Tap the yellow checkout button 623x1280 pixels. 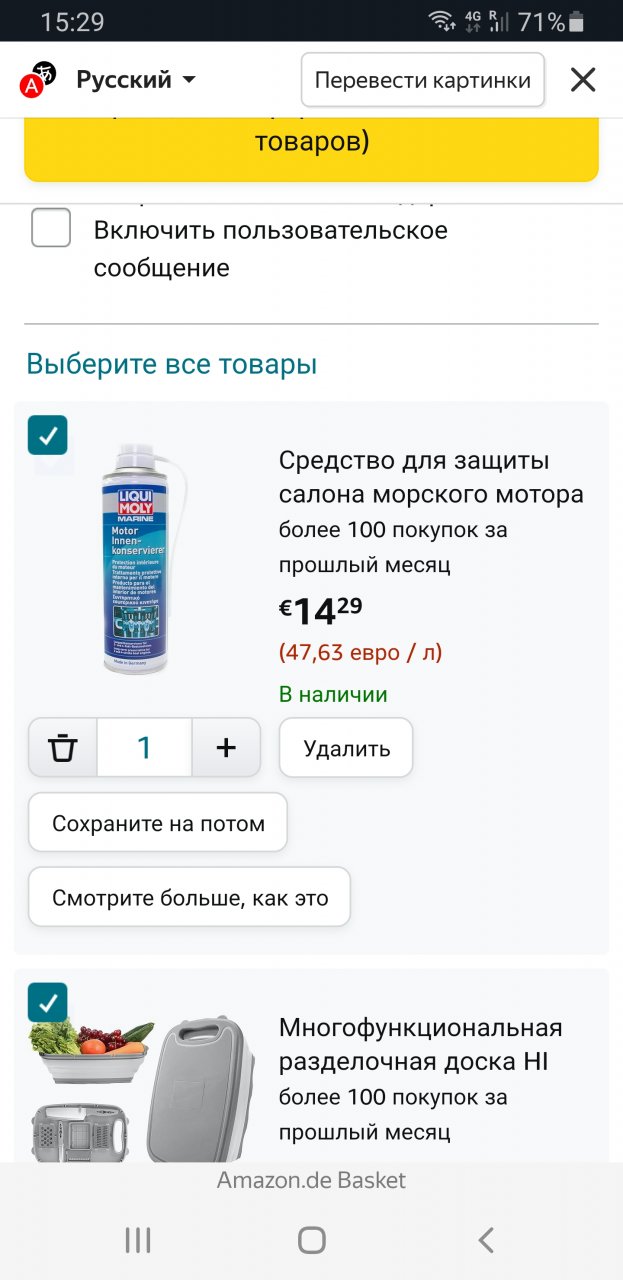(311, 143)
